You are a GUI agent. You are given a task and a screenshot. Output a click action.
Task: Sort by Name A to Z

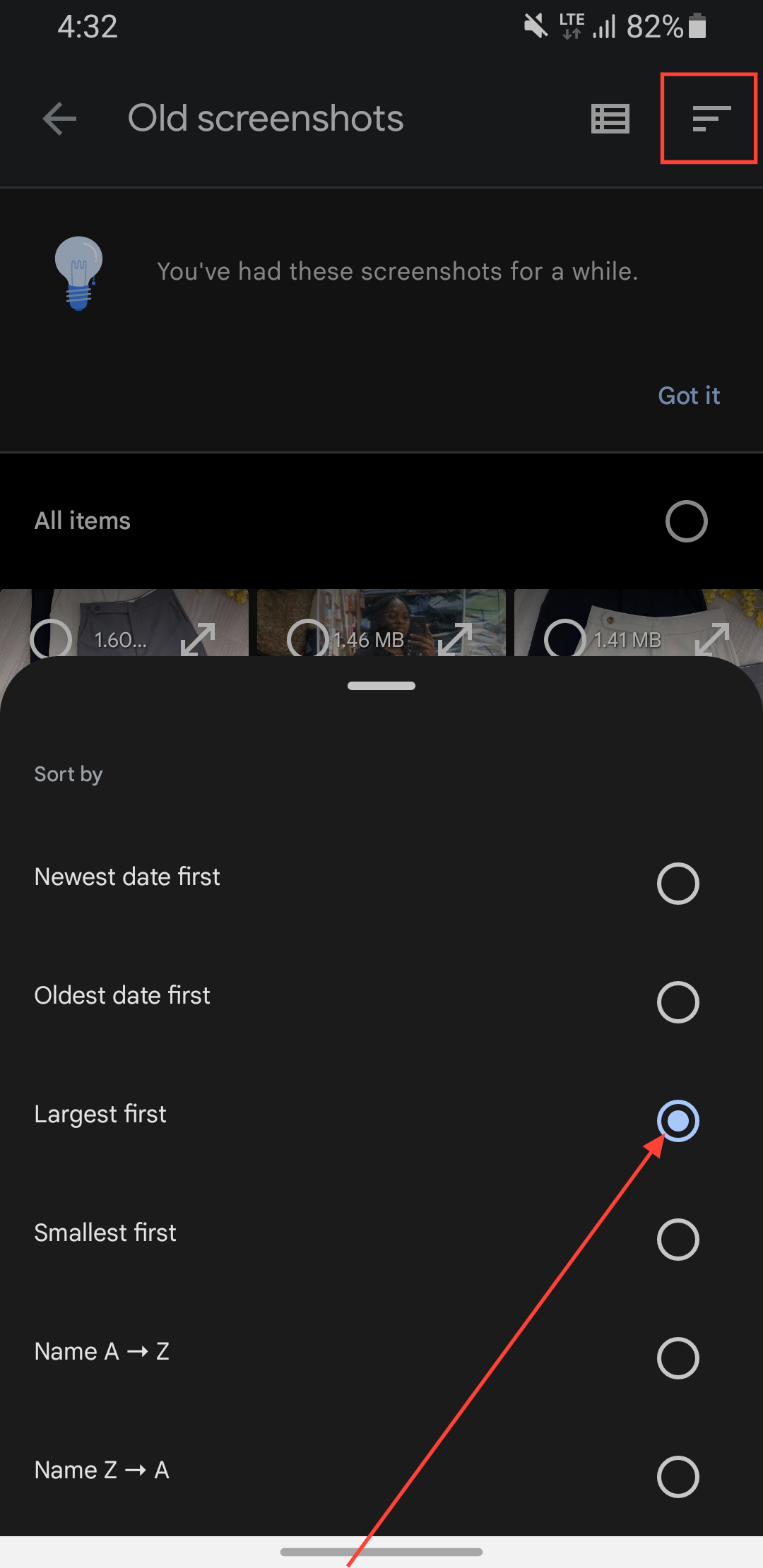tap(678, 1358)
